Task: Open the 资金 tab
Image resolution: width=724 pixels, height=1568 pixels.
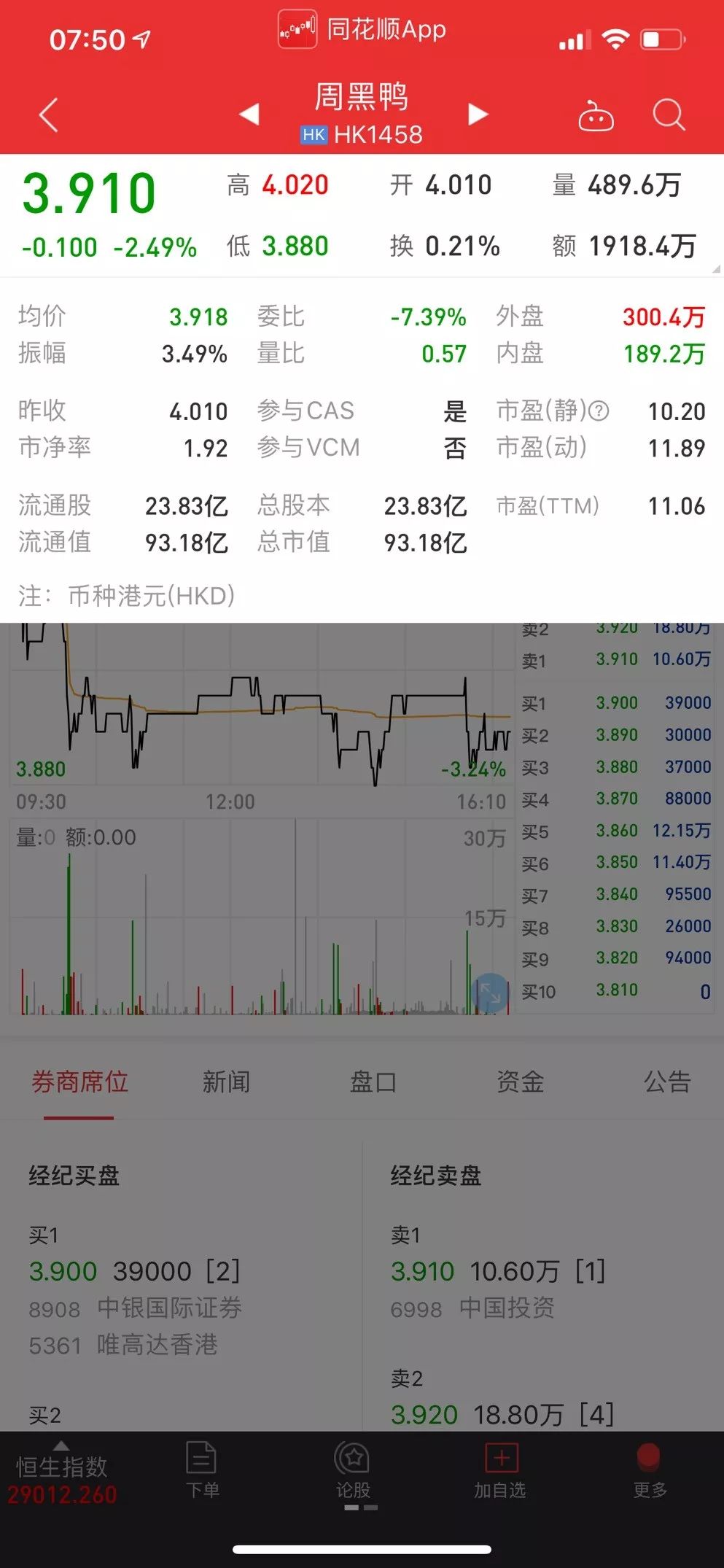Action: 520,1082
